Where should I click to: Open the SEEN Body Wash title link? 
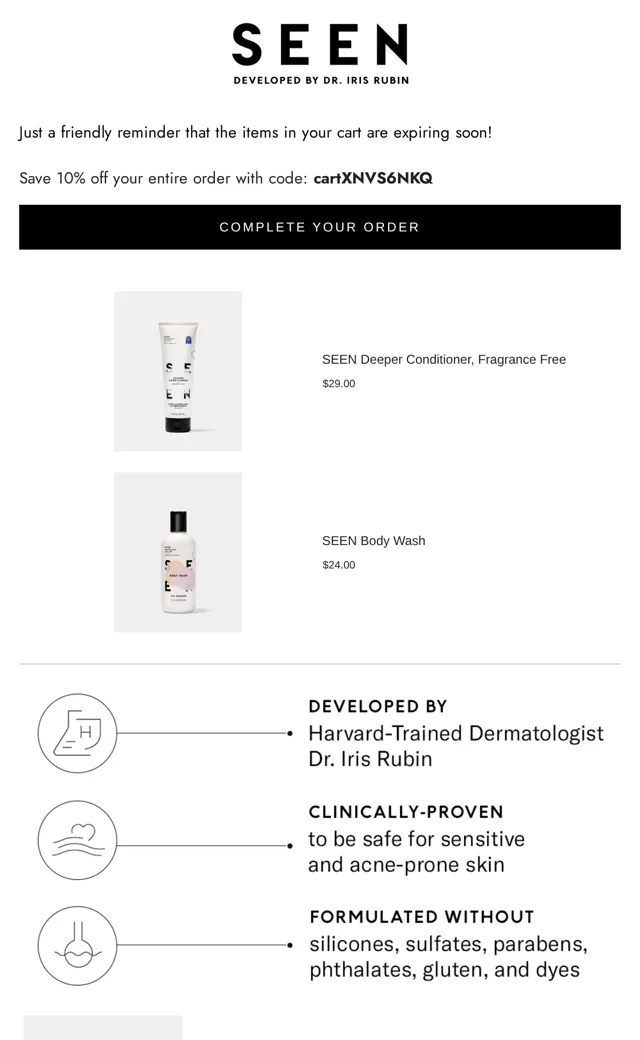(373, 541)
